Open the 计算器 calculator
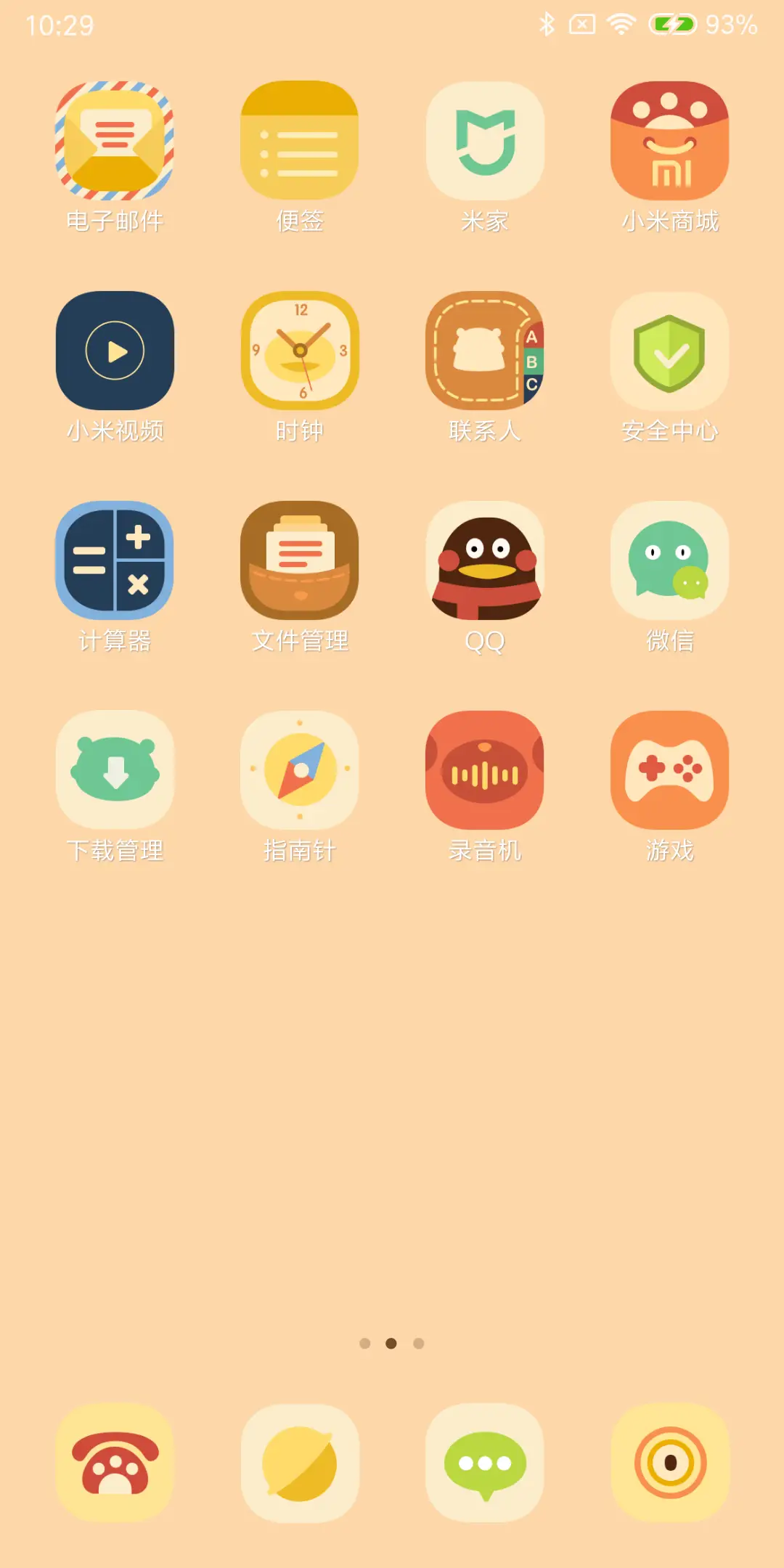This screenshot has width=784, height=1568. (x=115, y=560)
